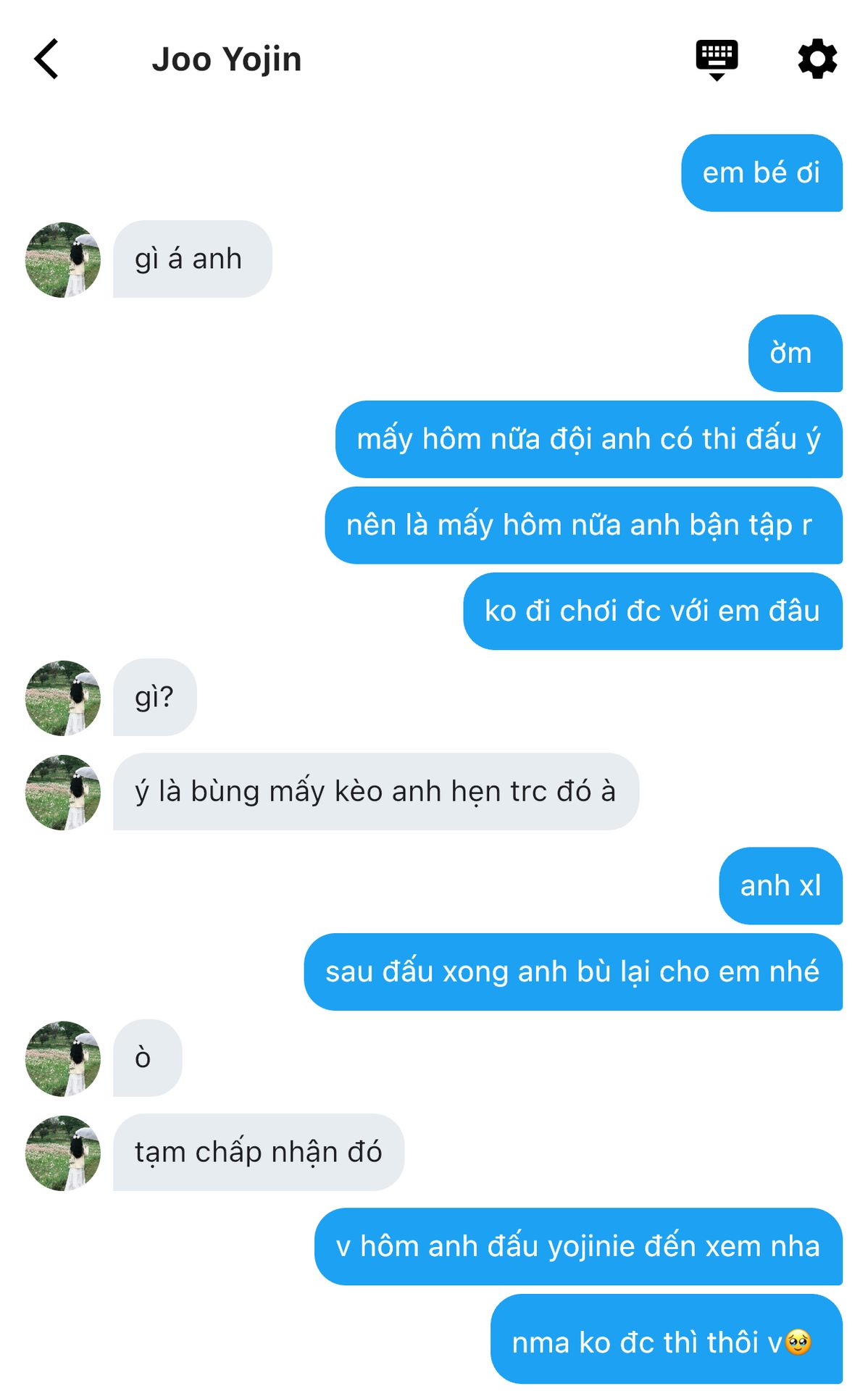Open chat settings gear
Image resolution: width=868 pixels, height=1391 pixels.
point(817,59)
